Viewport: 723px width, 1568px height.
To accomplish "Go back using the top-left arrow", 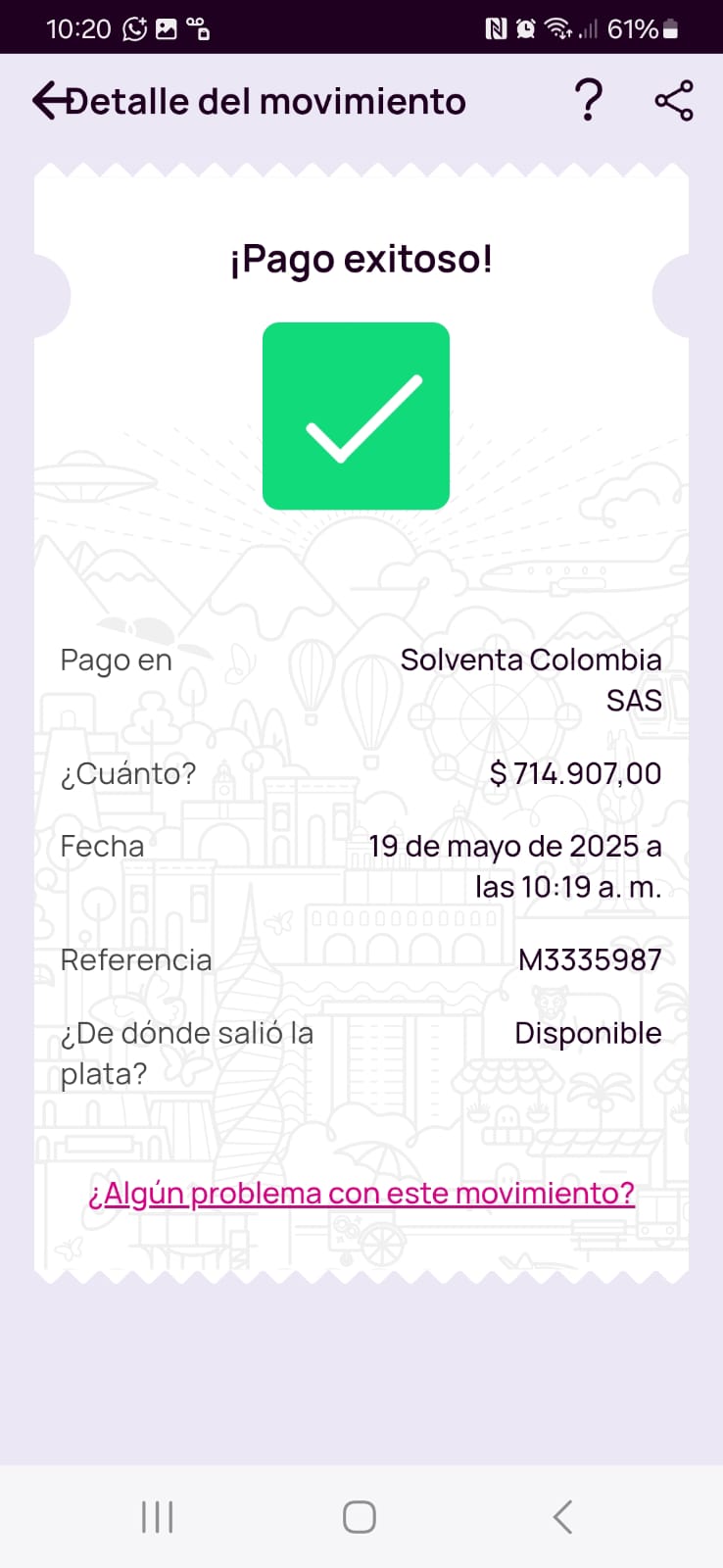I will [x=51, y=101].
